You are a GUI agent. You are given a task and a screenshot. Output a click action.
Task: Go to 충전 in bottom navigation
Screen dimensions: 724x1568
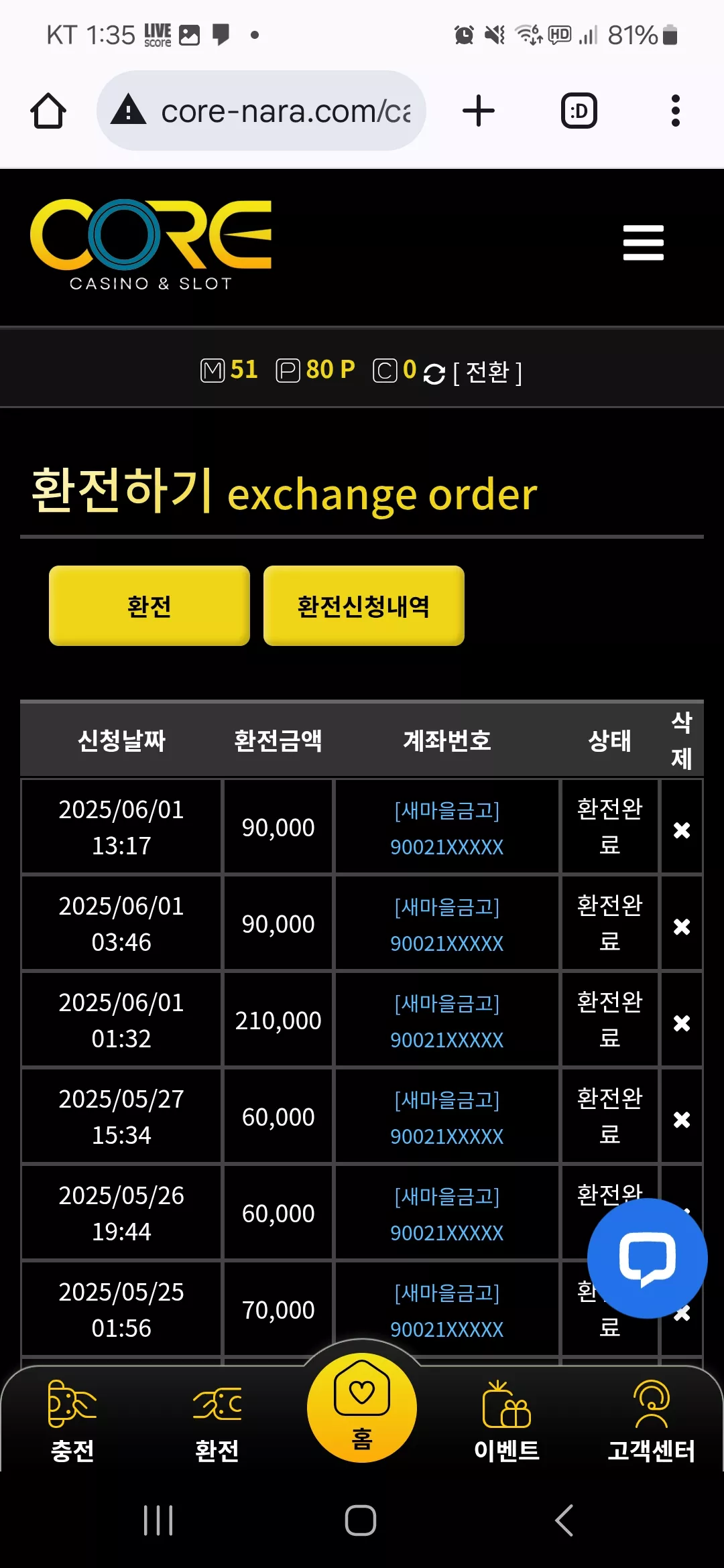72,1421
